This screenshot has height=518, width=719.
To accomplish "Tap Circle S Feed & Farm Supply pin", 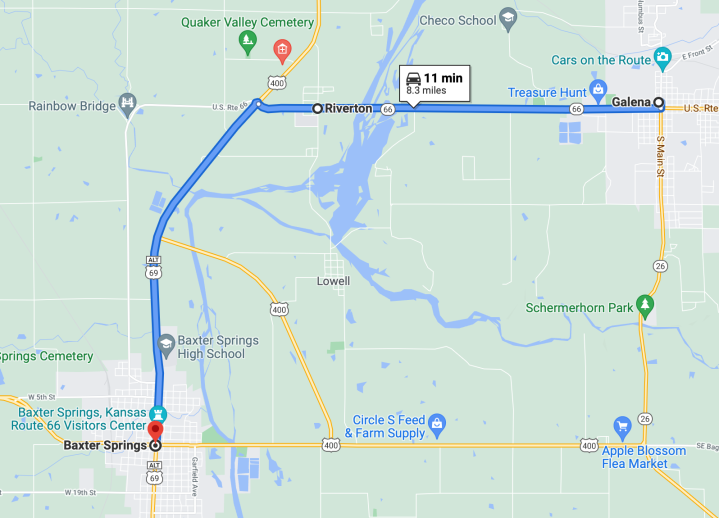I will click(x=437, y=425).
